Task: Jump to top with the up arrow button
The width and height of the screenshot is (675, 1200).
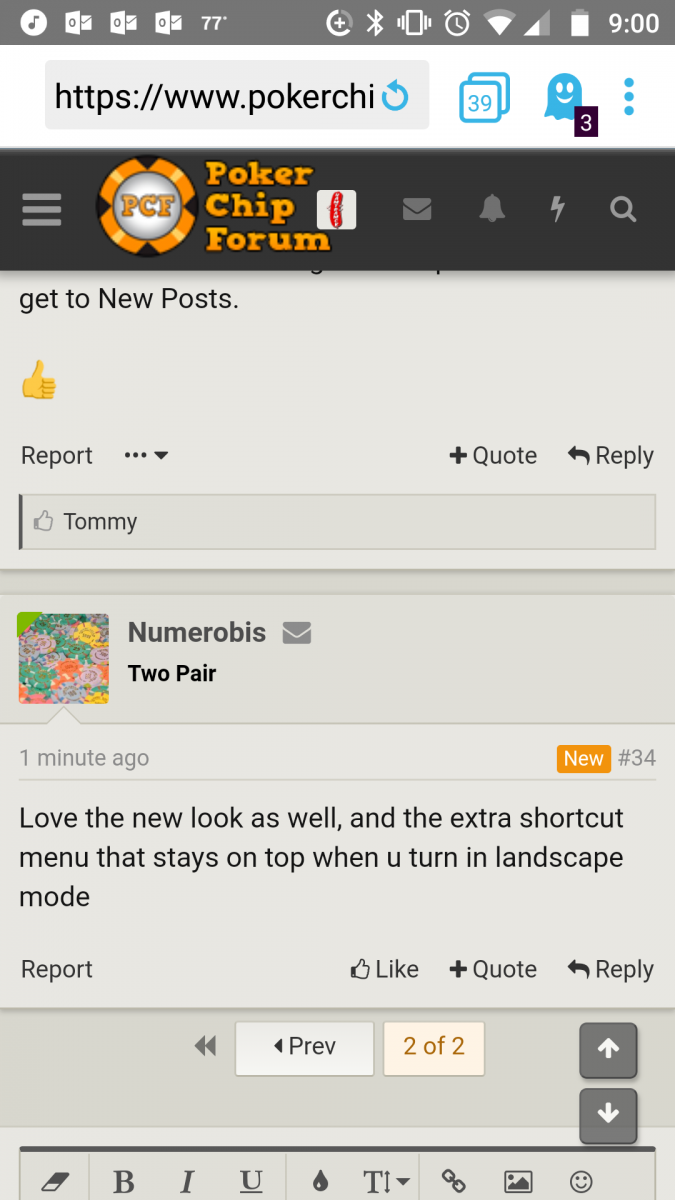Action: pos(608,1049)
